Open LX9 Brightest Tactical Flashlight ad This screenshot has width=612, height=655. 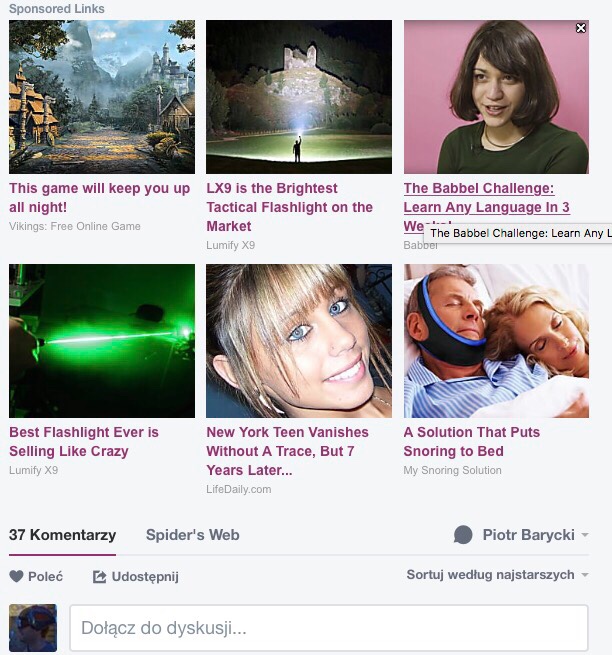tap(289, 207)
